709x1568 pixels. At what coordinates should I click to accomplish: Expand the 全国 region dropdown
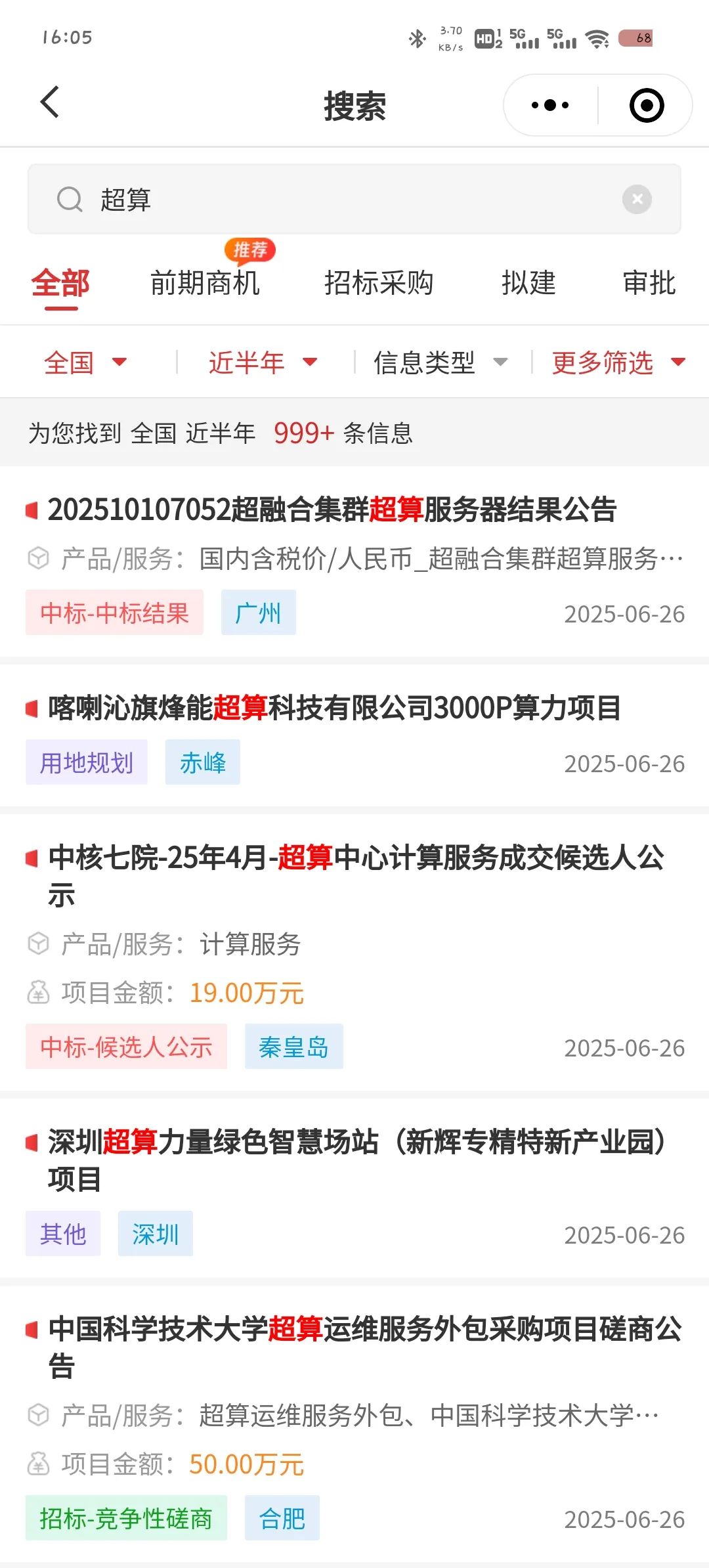click(x=85, y=362)
